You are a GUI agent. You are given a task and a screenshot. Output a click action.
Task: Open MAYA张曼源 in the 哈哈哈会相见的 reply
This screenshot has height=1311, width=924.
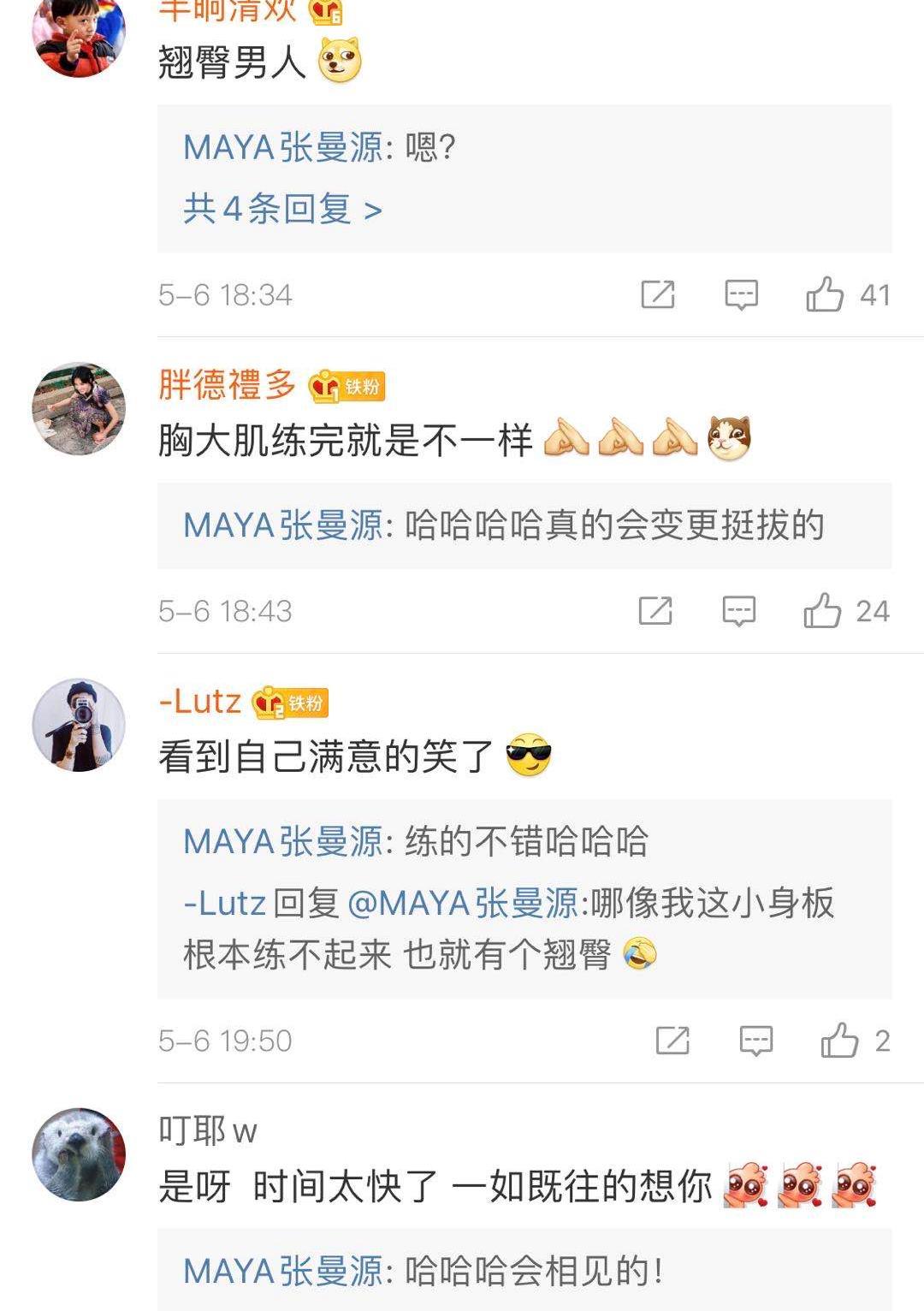(x=282, y=1272)
